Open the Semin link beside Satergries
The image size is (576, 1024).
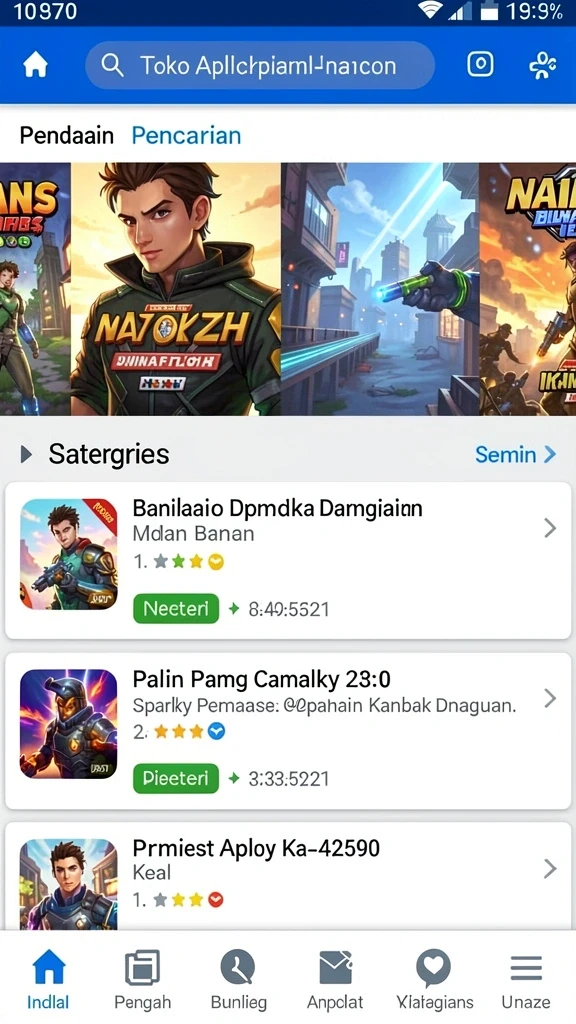coord(515,454)
